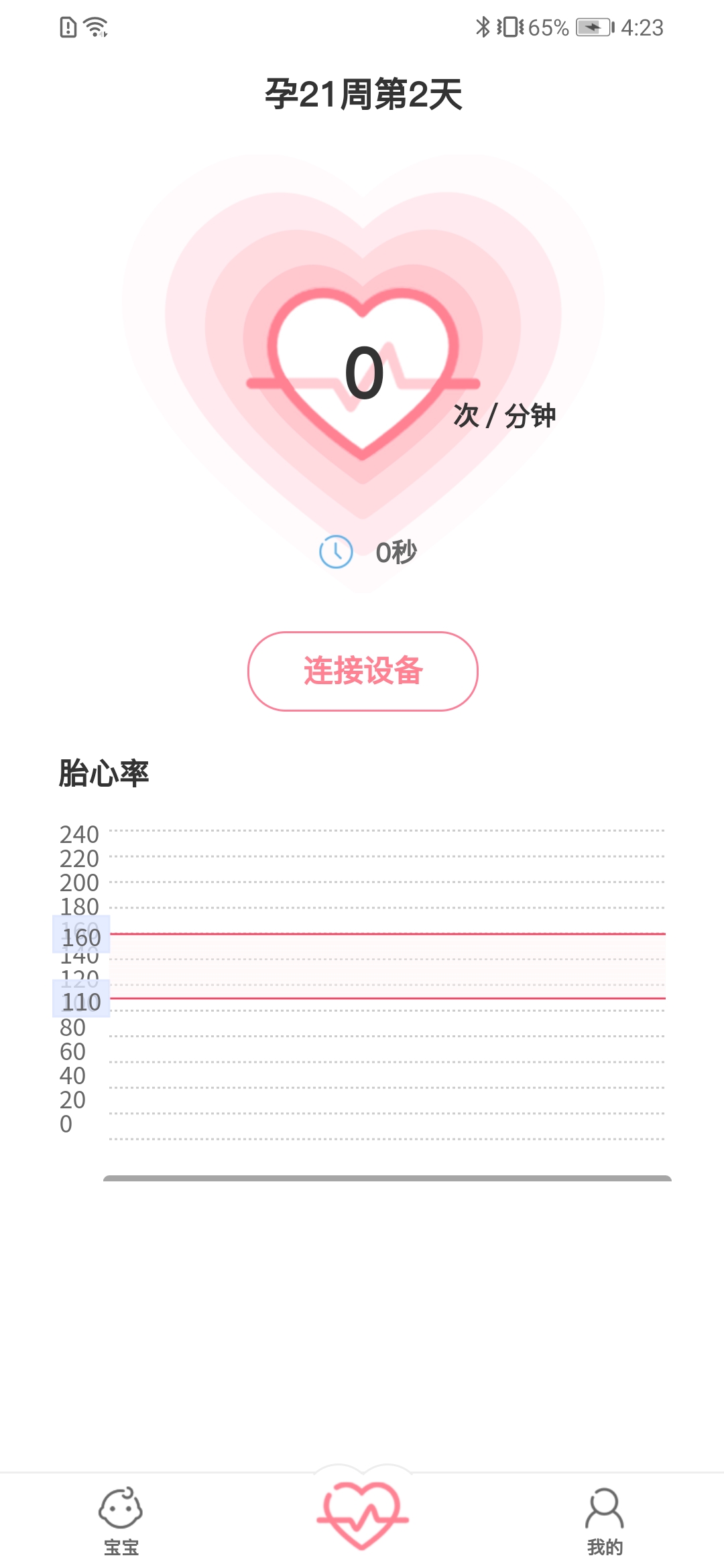Click the 0秒 duration label
The width and height of the screenshot is (724, 1568).
coord(396,551)
